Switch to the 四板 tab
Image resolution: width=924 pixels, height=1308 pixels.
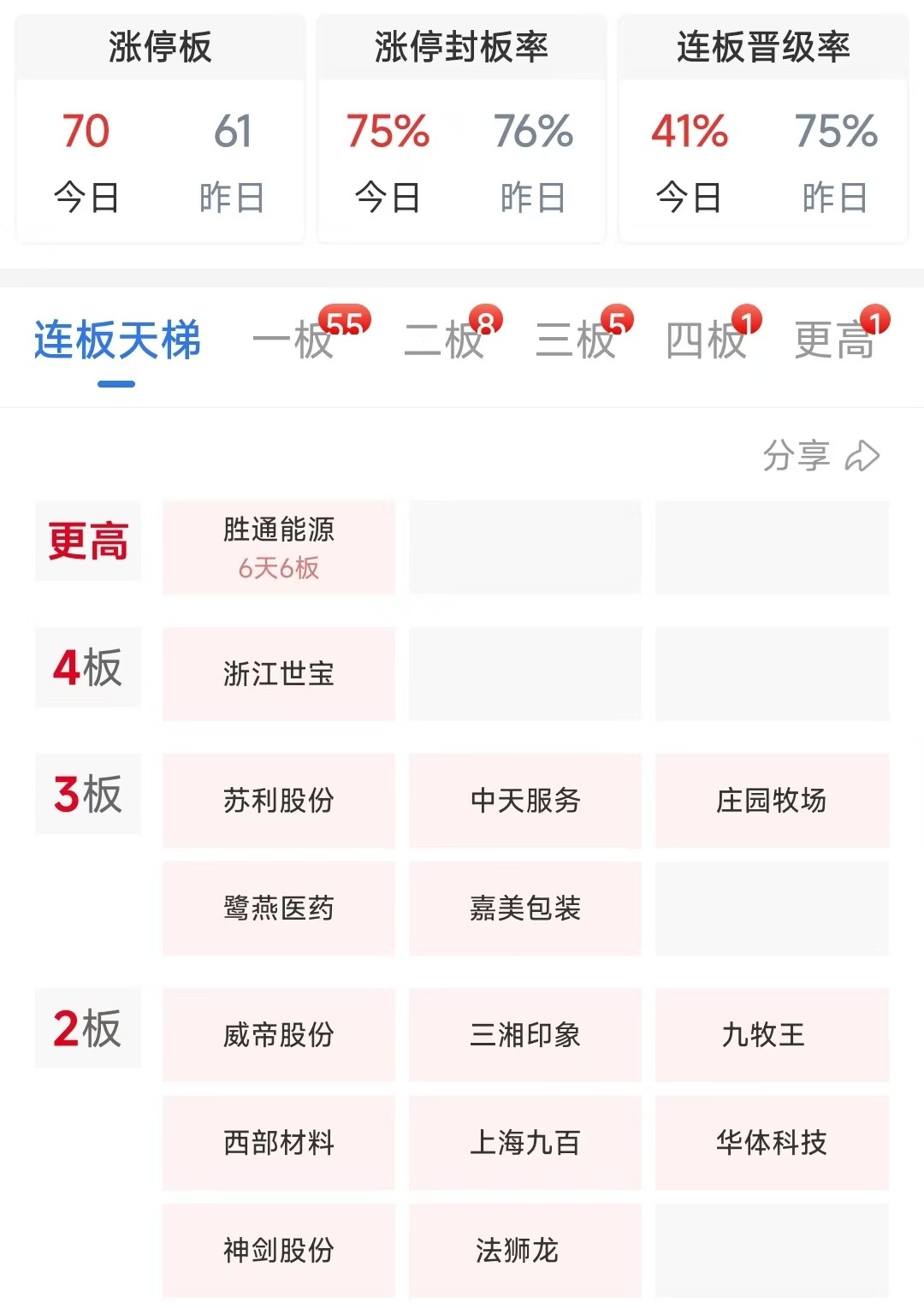pyautogui.click(x=707, y=340)
